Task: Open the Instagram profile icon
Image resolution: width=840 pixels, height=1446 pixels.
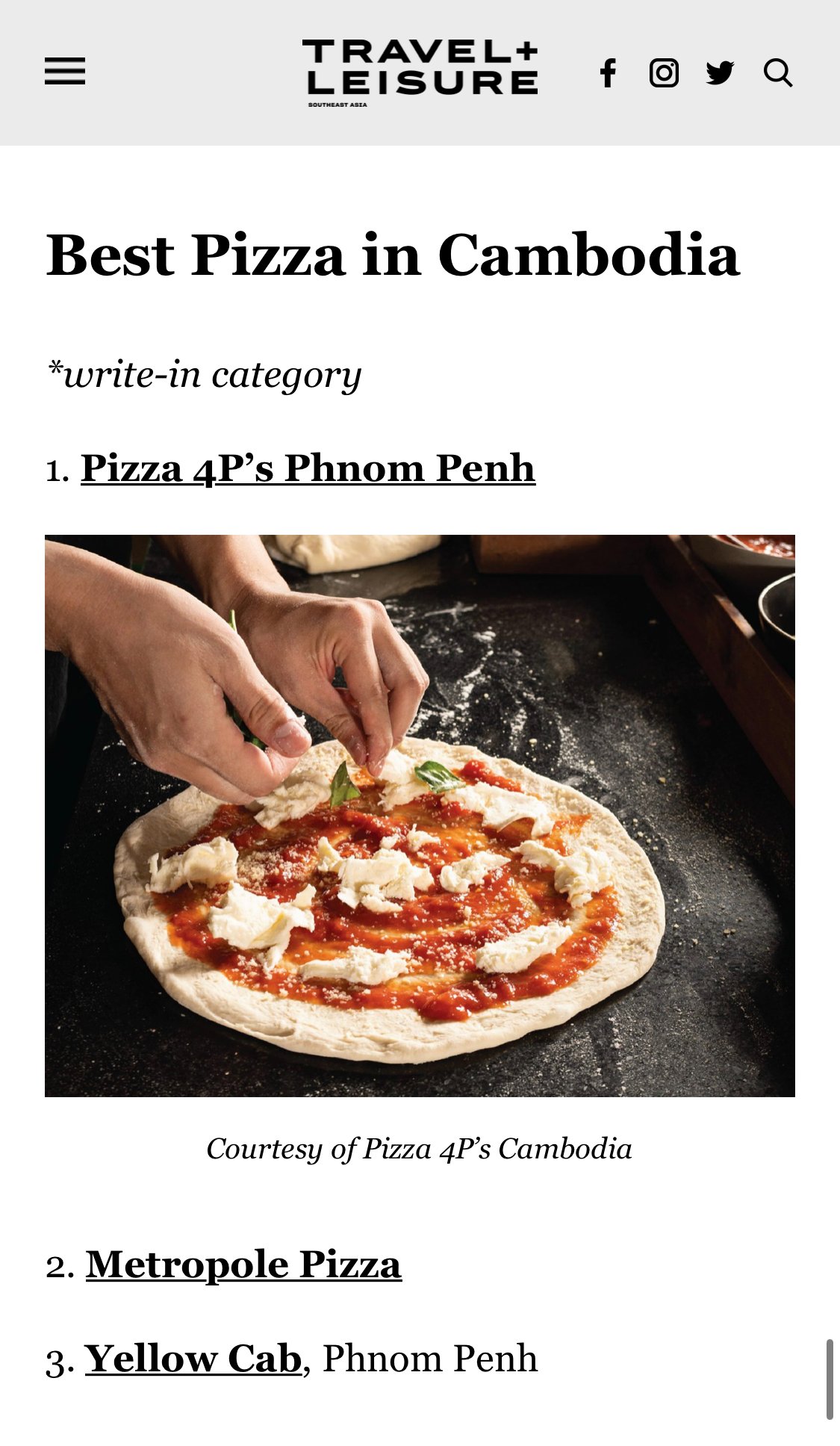Action: pos(664,73)
